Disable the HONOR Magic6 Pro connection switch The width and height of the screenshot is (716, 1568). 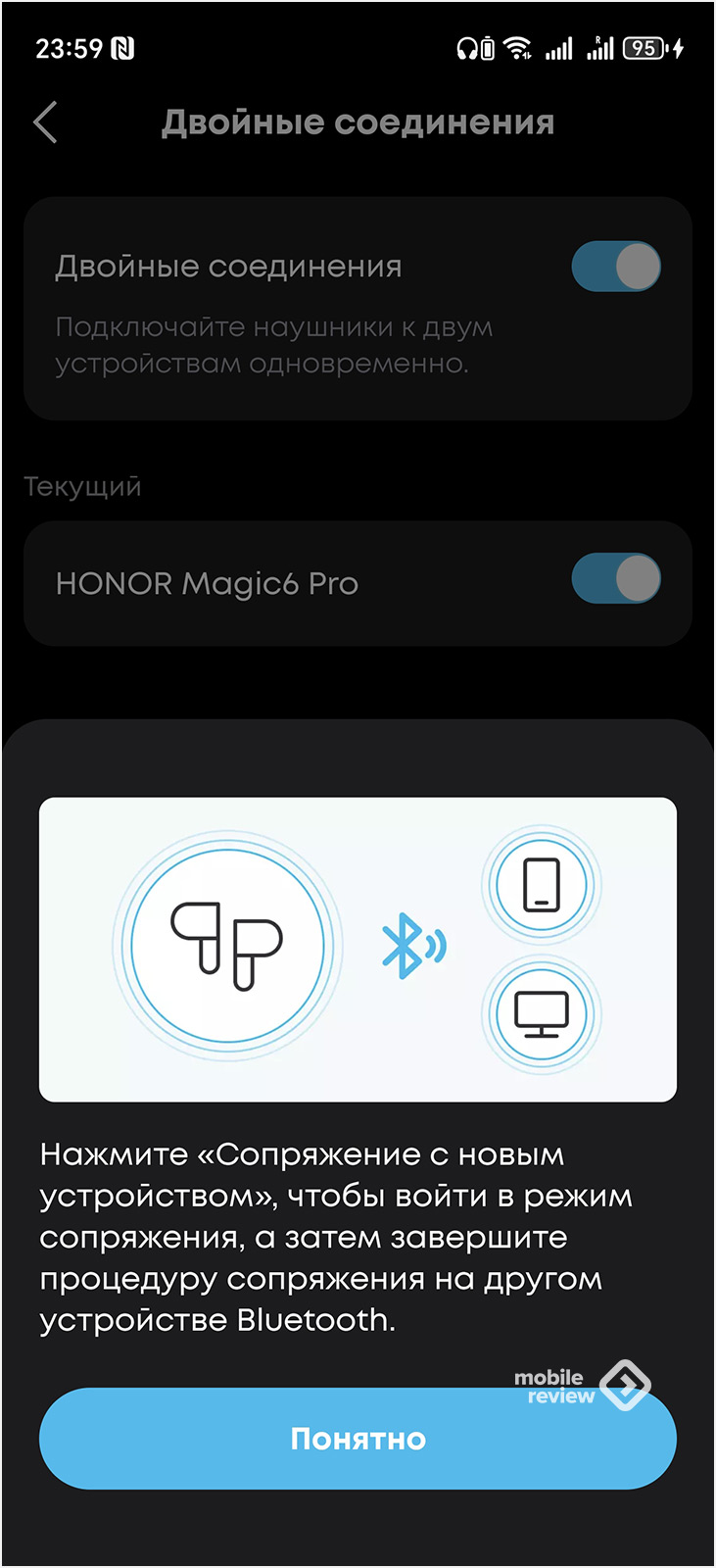616,578
